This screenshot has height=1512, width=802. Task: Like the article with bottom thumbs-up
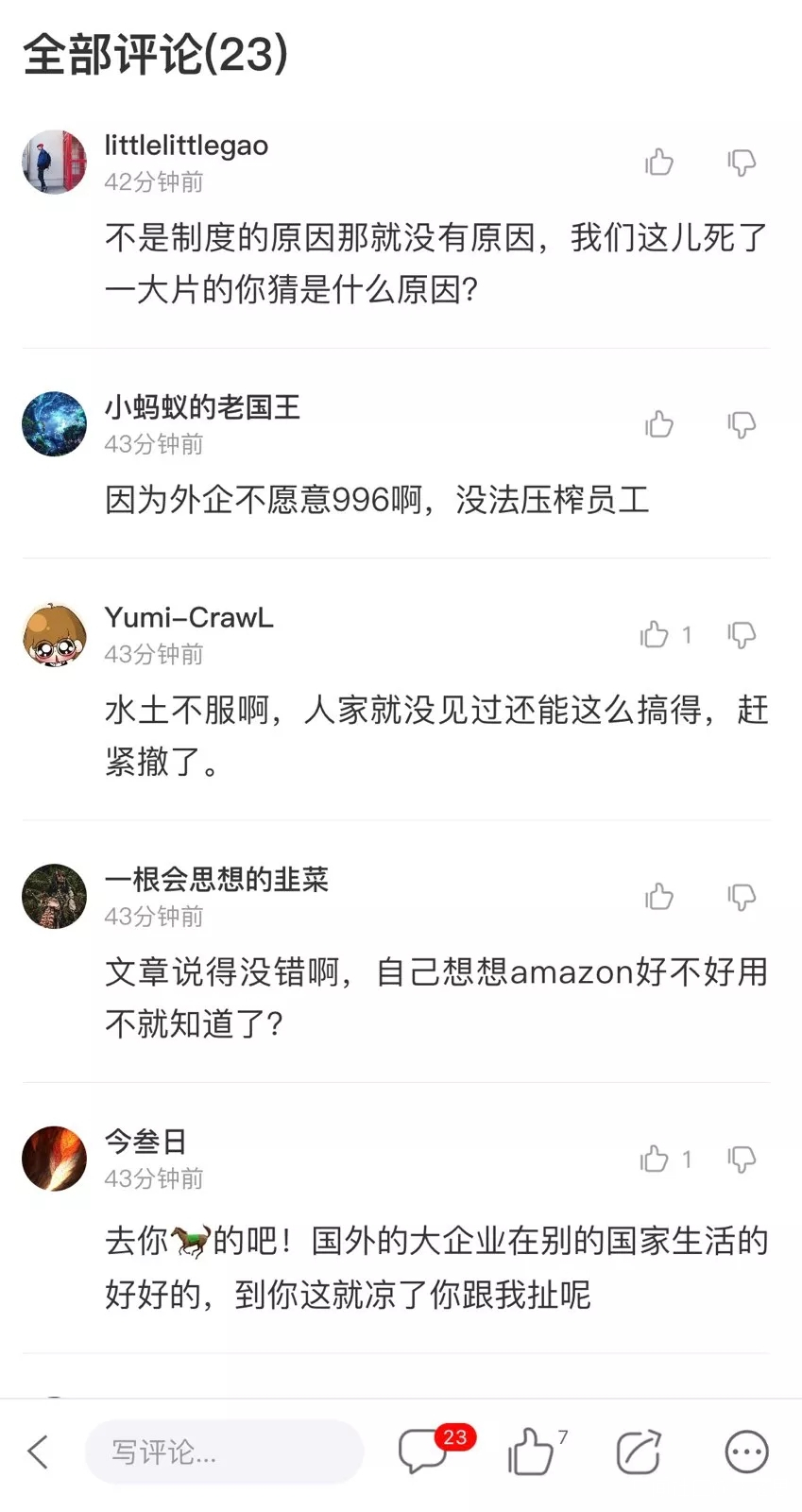click(530, 1452)
